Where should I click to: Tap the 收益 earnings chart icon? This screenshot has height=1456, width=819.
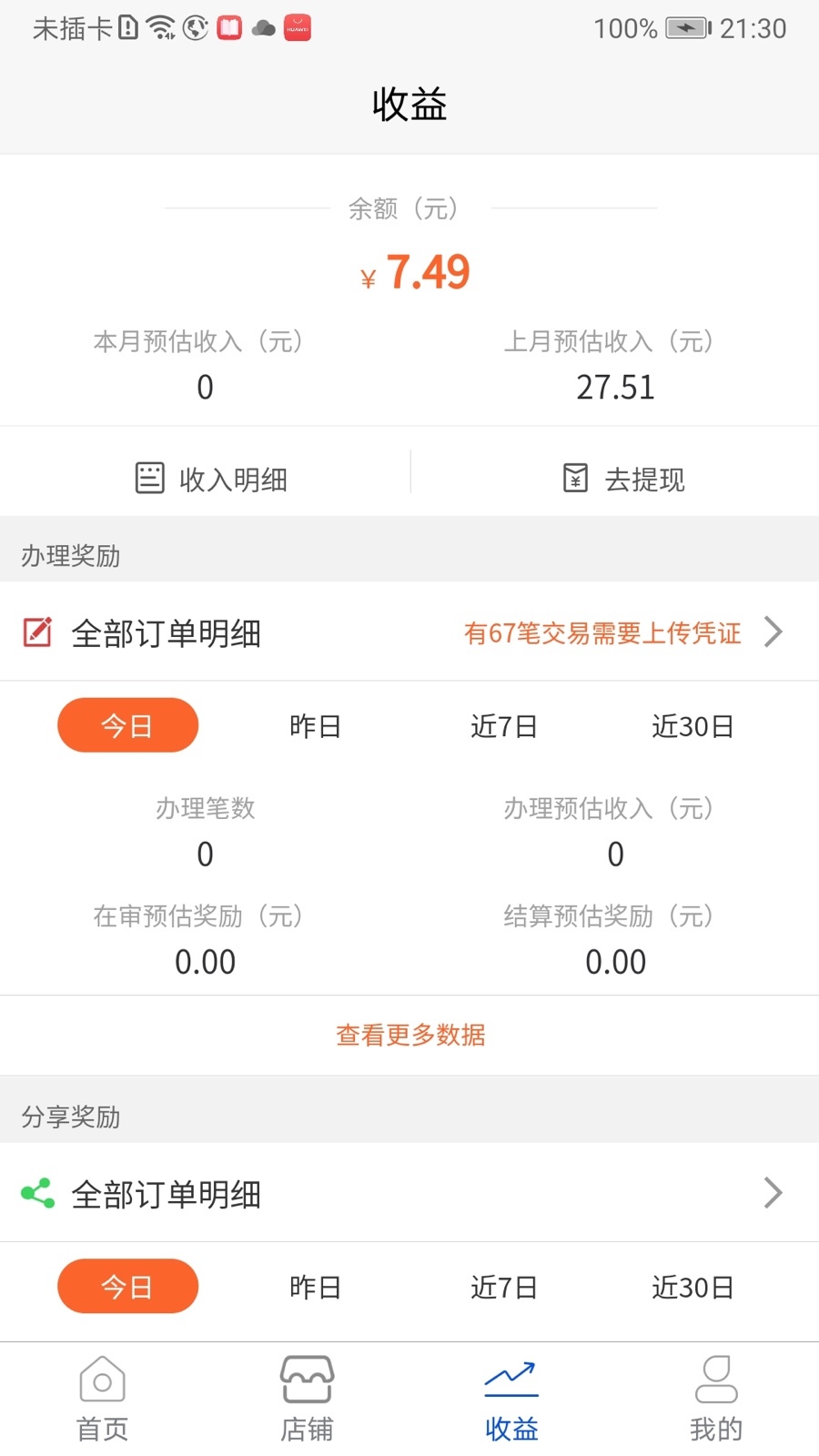point(511,1379)
